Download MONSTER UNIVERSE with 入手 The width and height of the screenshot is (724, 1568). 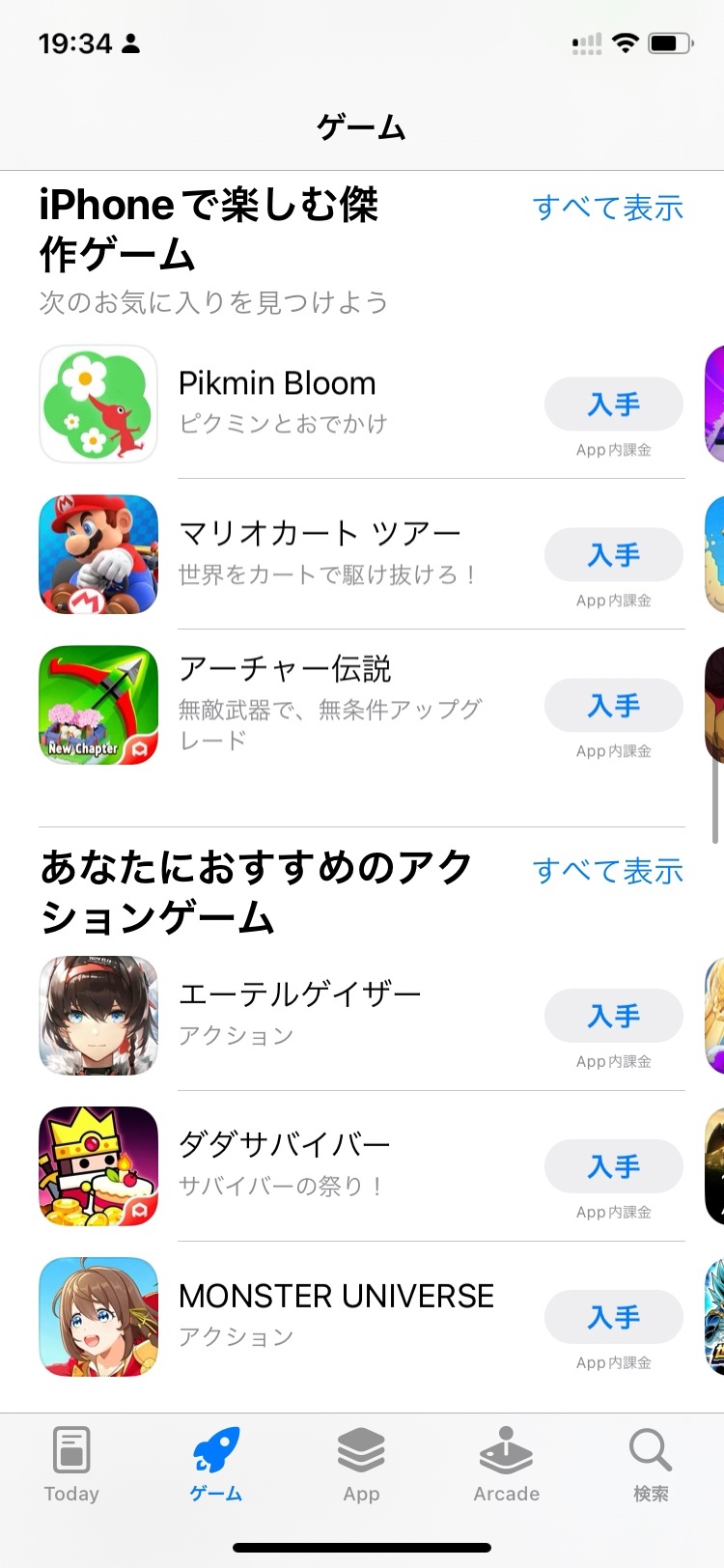(613, 1318)
